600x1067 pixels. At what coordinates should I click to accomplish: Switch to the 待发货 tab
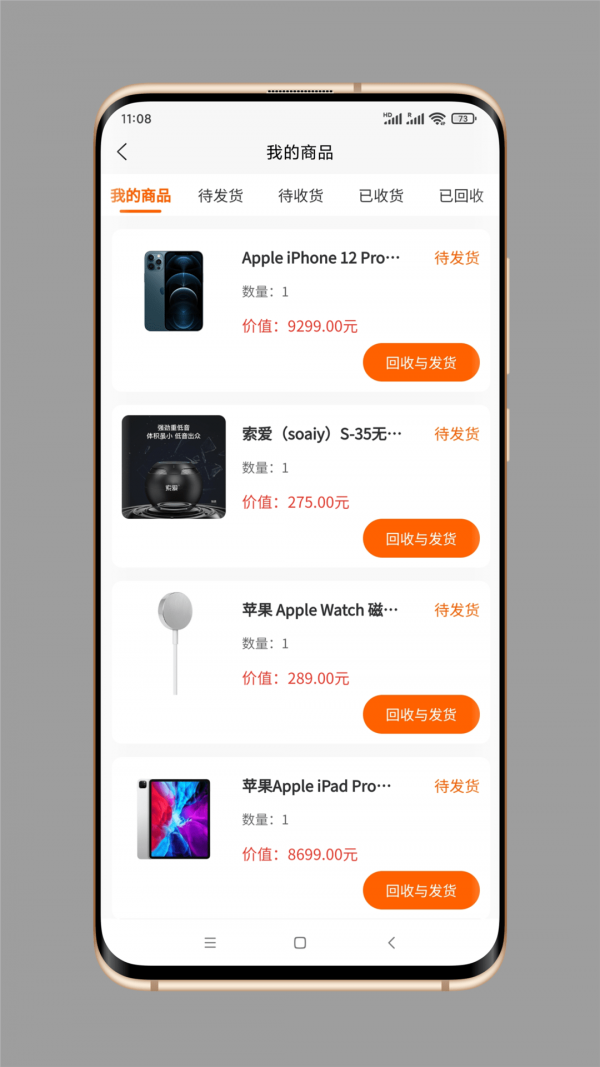point(220,196)
